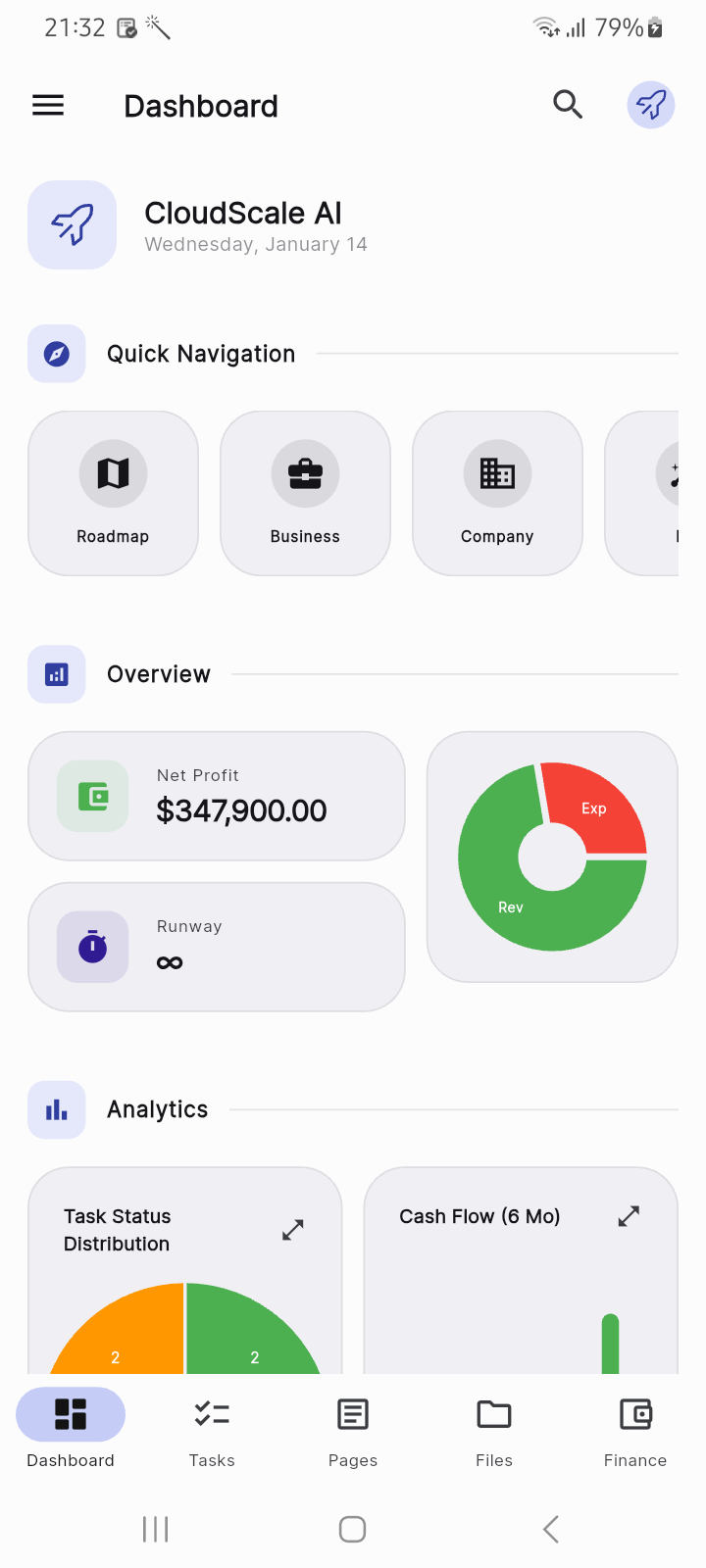Image resolution: width=706 pixels, height=1568 pixels.
Task: Expand the Task Status Distribution chart
Action: click(292, 1229)
